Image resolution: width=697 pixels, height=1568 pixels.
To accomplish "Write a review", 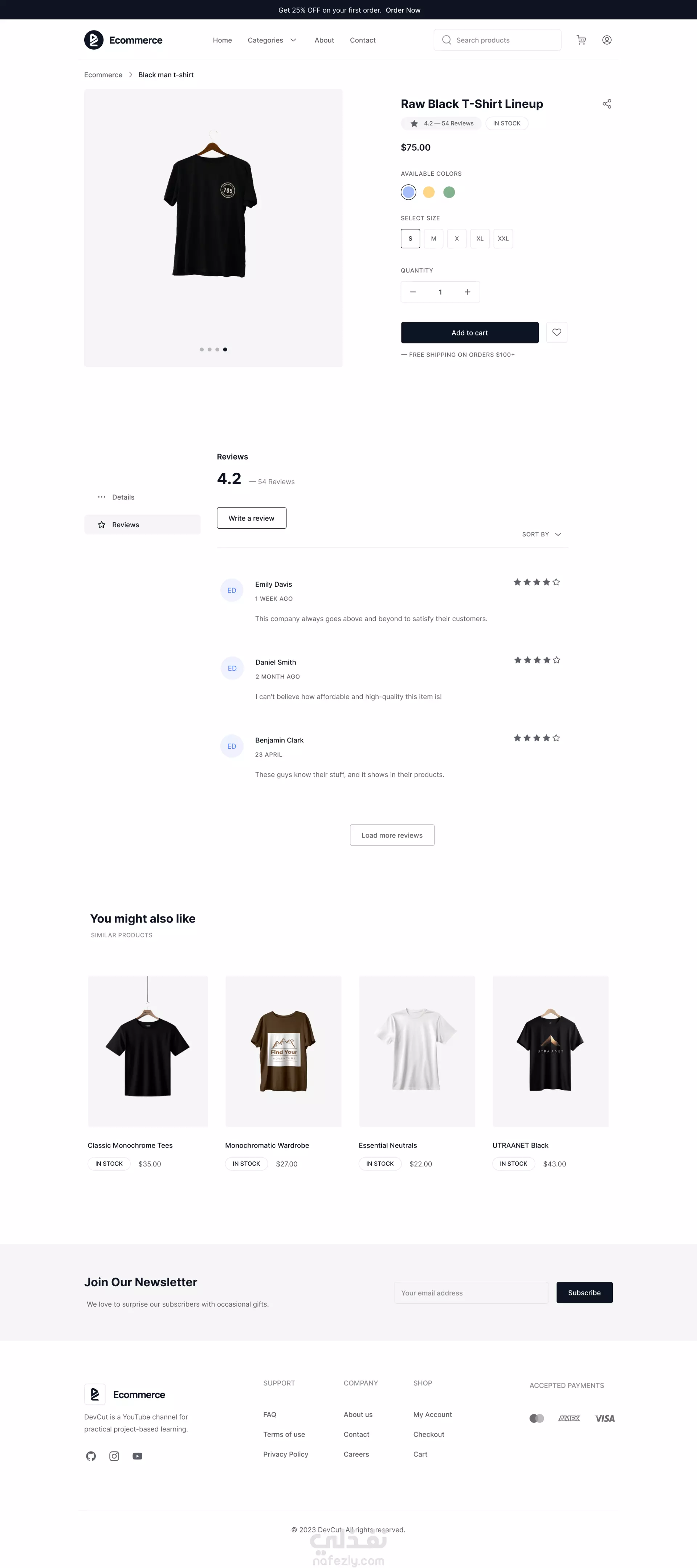I will 252,518.
